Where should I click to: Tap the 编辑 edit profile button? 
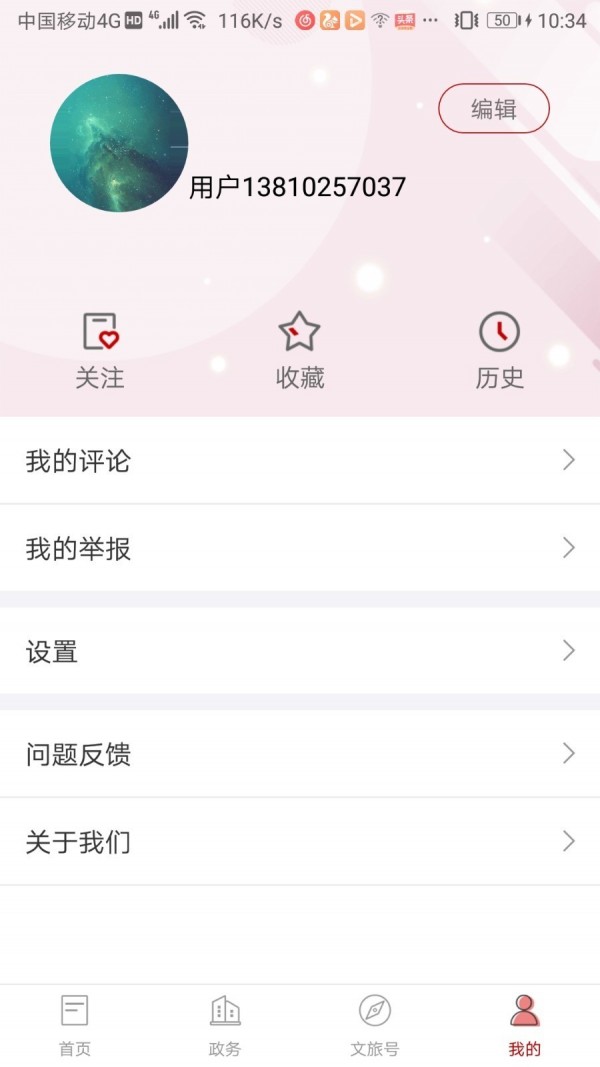(494, 109)
